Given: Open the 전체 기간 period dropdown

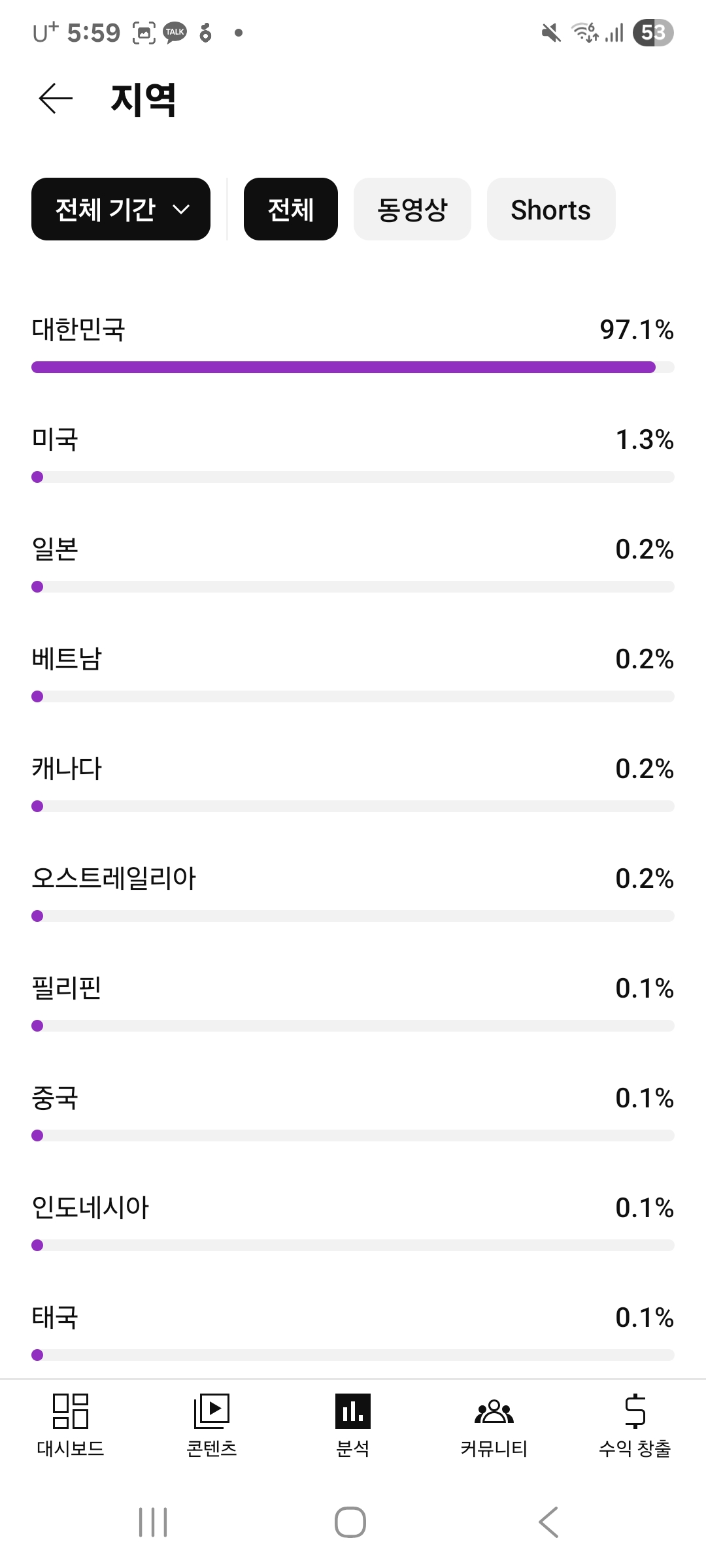Looking at the screenshot, I should [x=121, y=209].
